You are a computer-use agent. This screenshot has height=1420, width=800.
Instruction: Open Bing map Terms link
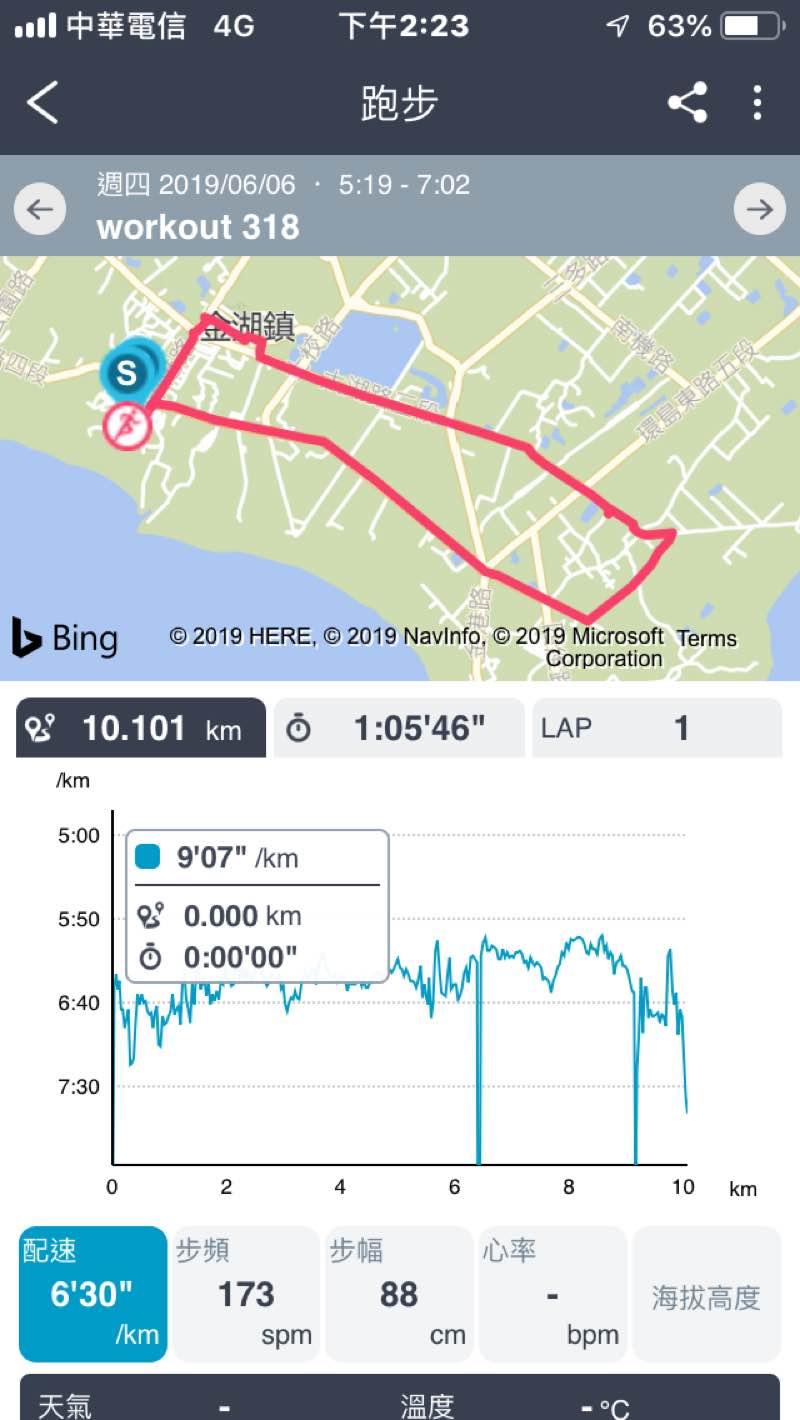point(706,638)
